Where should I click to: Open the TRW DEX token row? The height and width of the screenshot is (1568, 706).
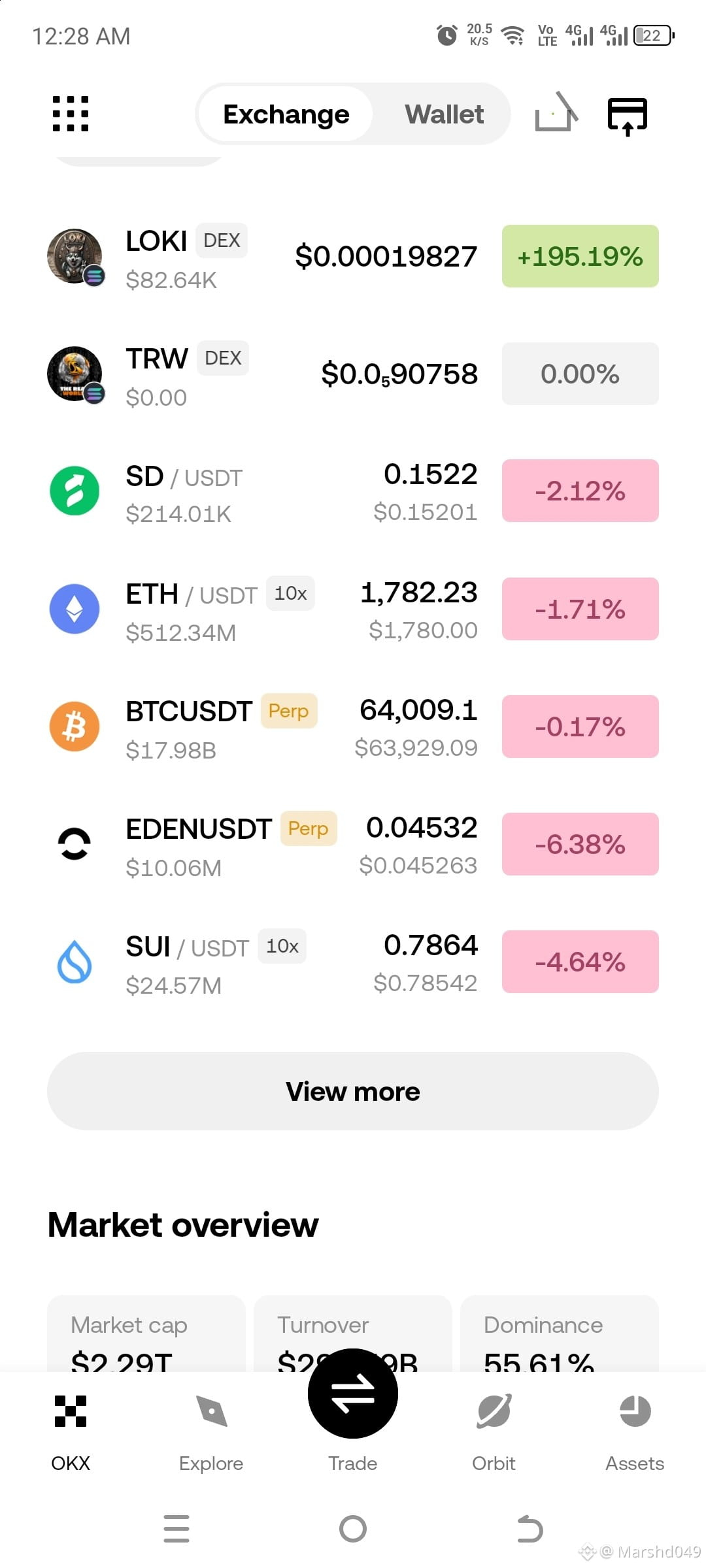coord(353,374)
